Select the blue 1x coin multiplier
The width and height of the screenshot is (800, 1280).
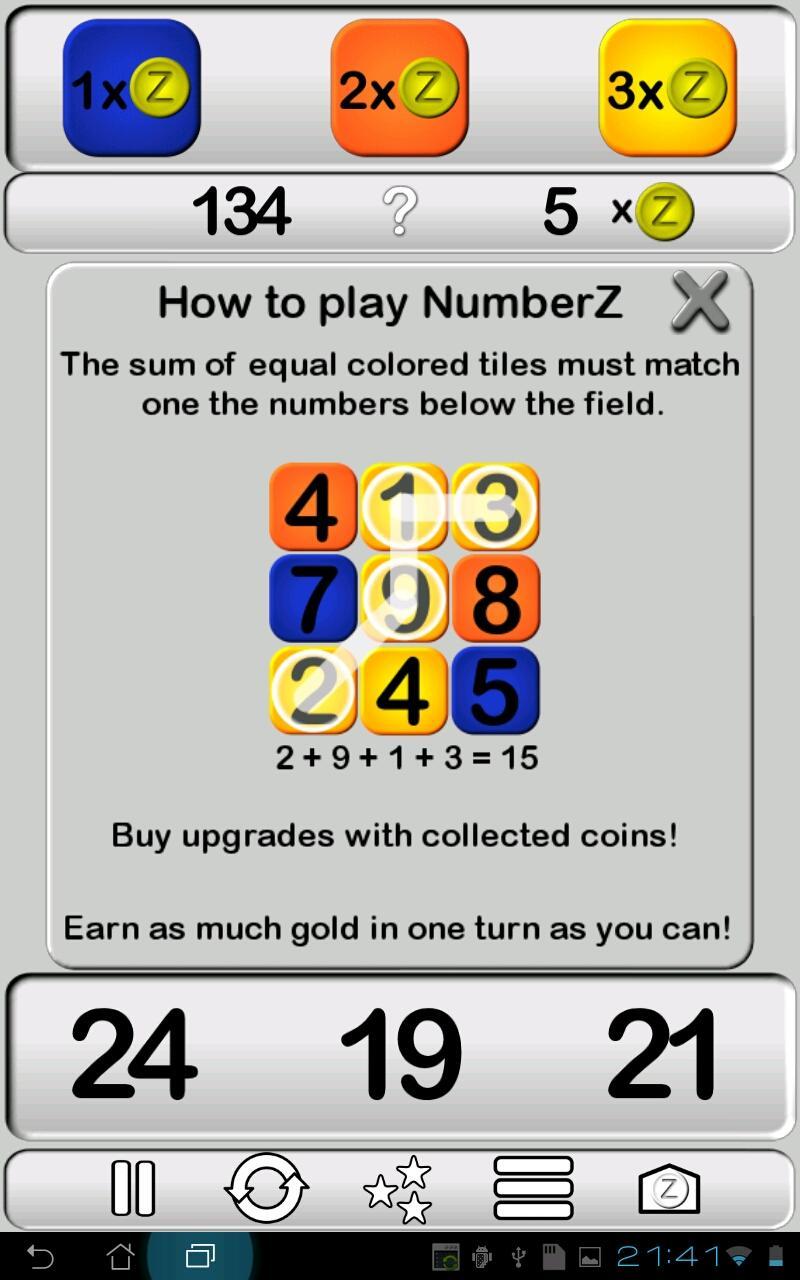(x=131, y=88)
